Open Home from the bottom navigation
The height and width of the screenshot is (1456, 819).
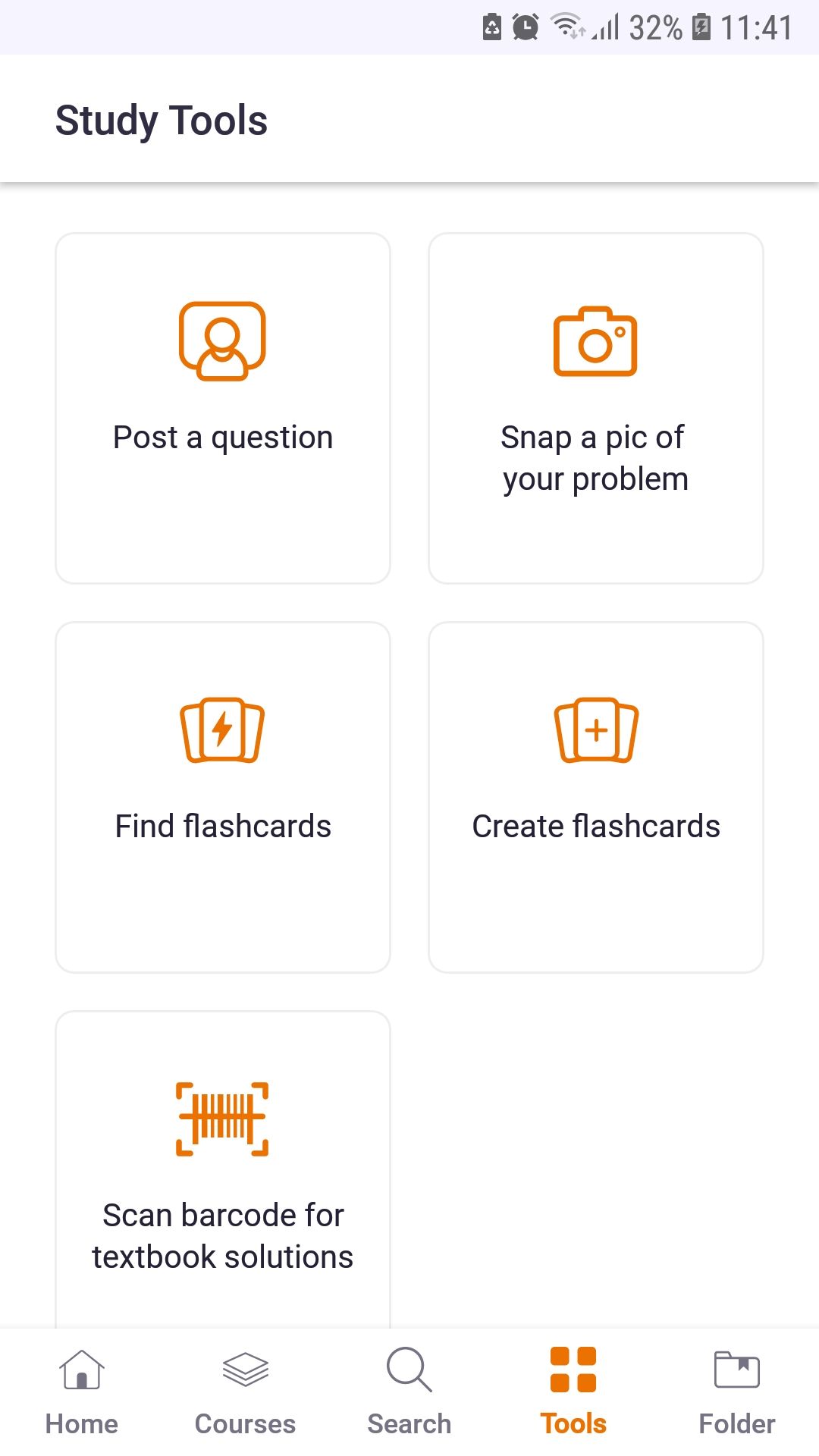[81, 1388]
